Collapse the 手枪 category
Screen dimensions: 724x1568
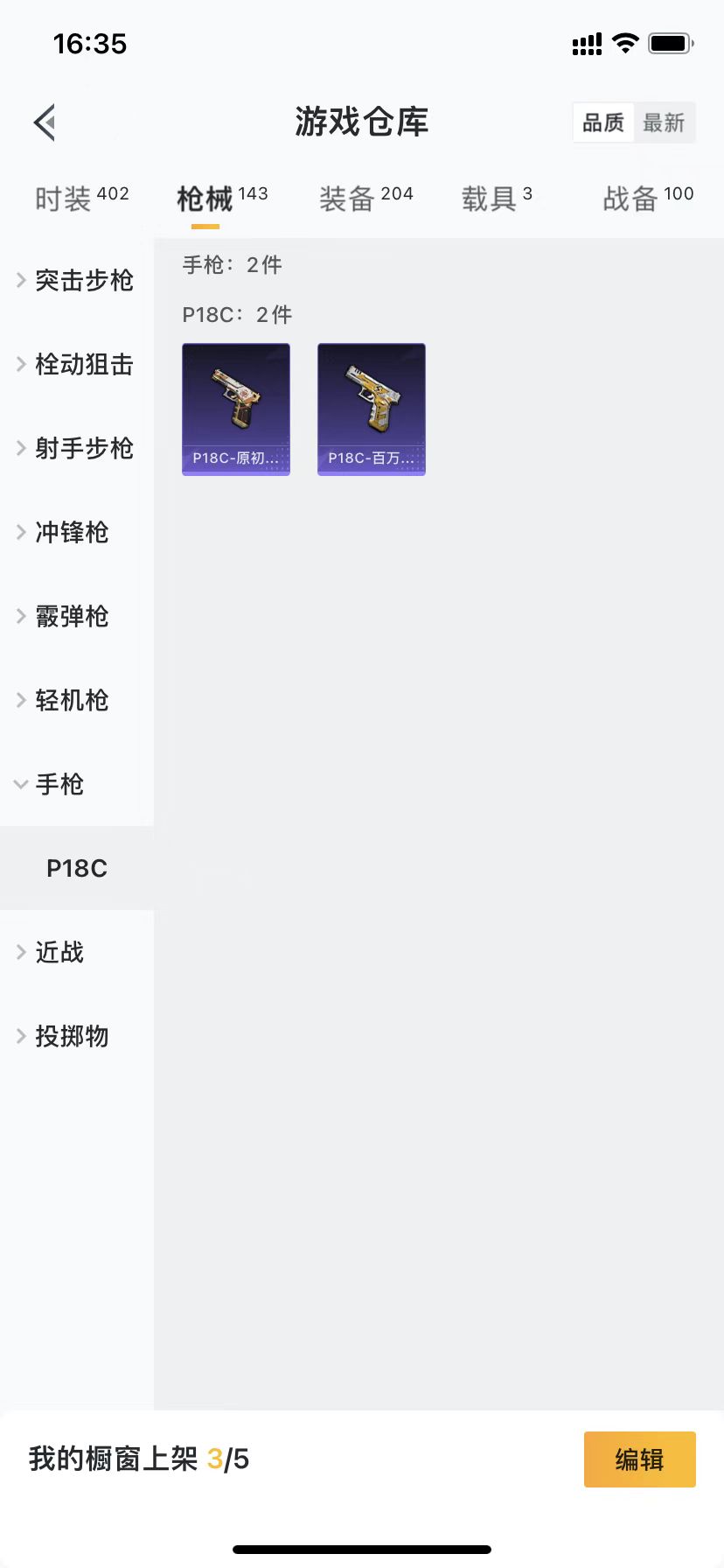[x=52, y=784]
